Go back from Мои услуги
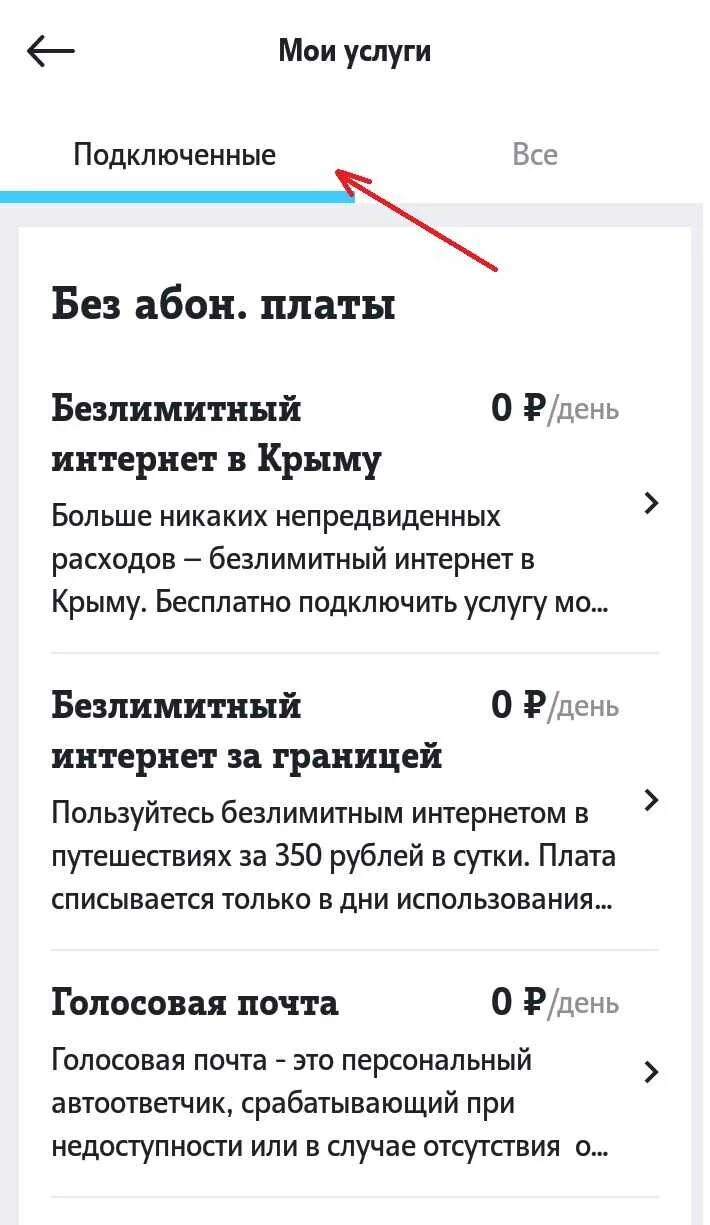This screenshot has height=1225, width=710. pos(50,52)
